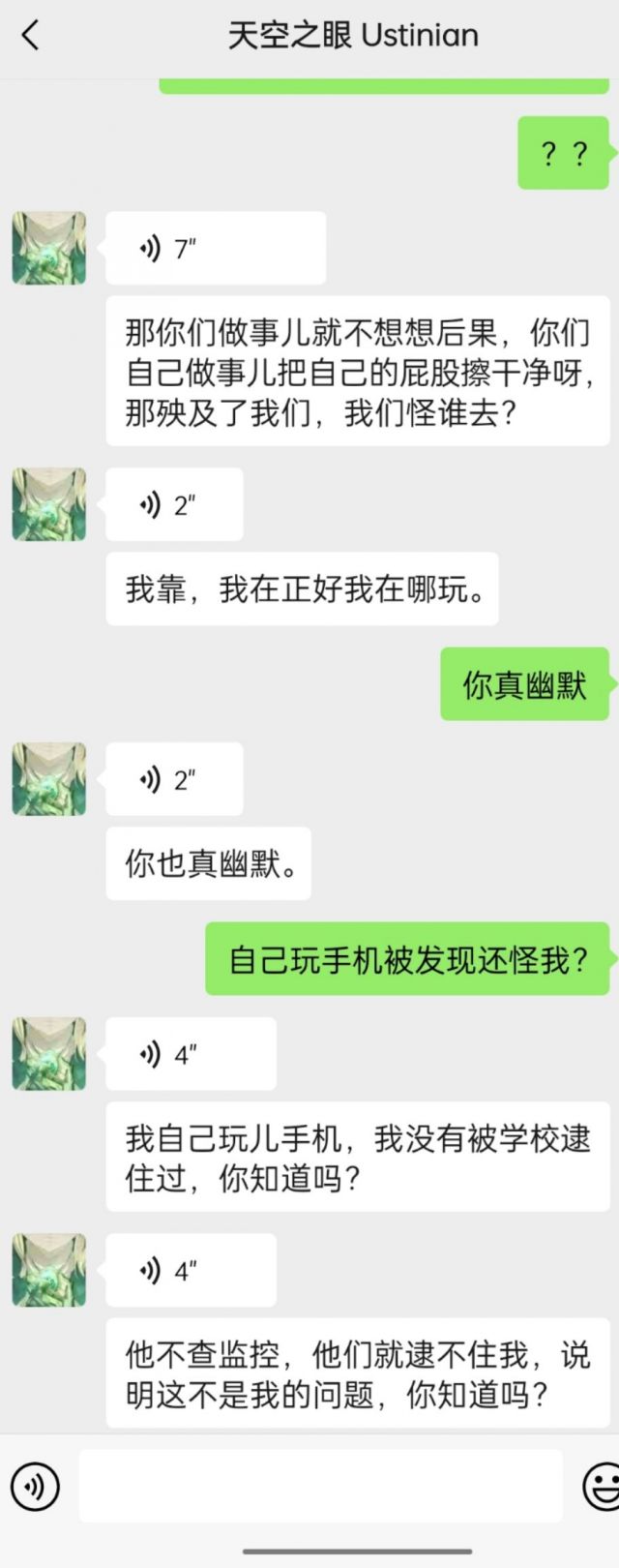Play the 7-second voice message
The width and height of the screenshot is (619, 1568).
(x=215, y=249)
